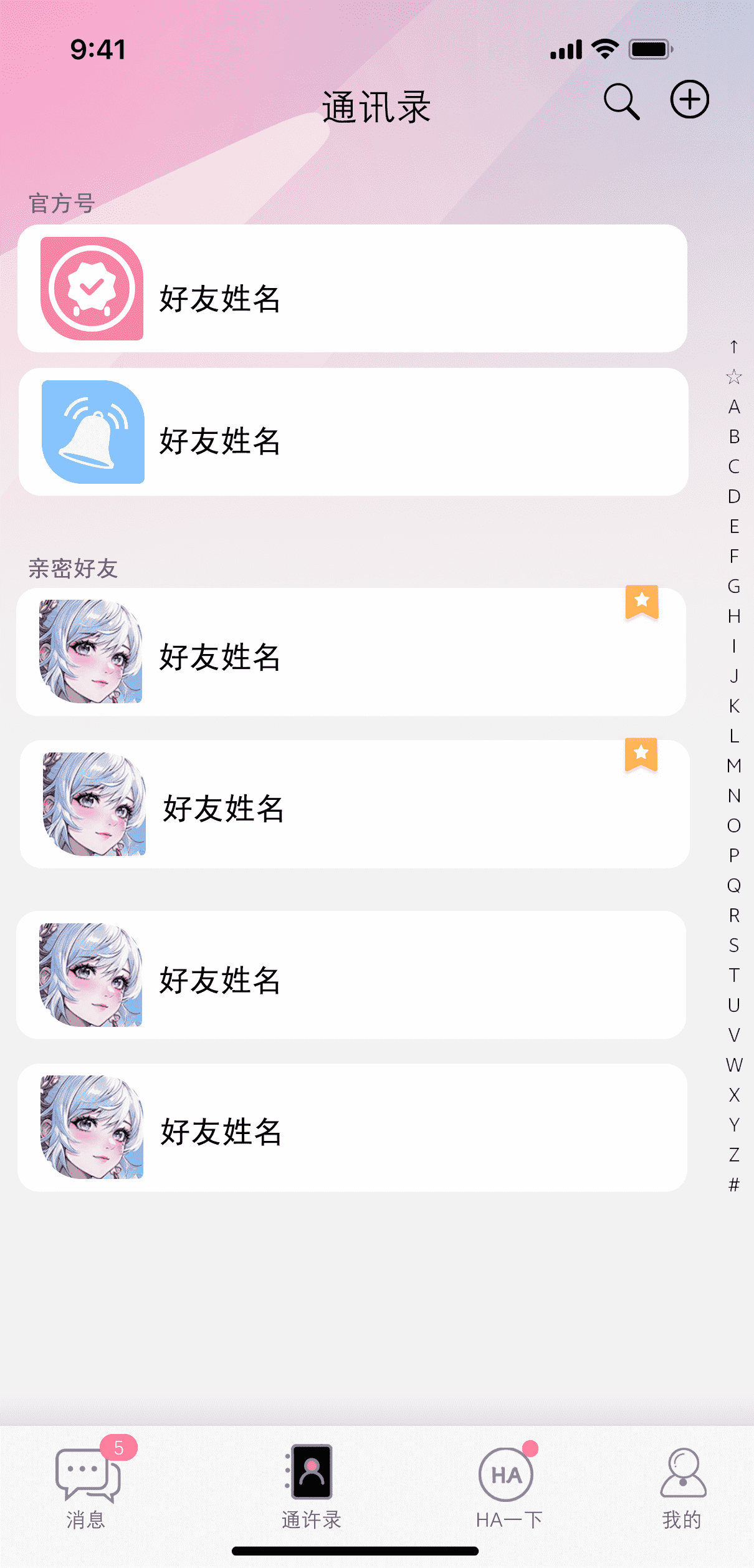Select letter M in alphabet sidebar

[x=733, y=767]
